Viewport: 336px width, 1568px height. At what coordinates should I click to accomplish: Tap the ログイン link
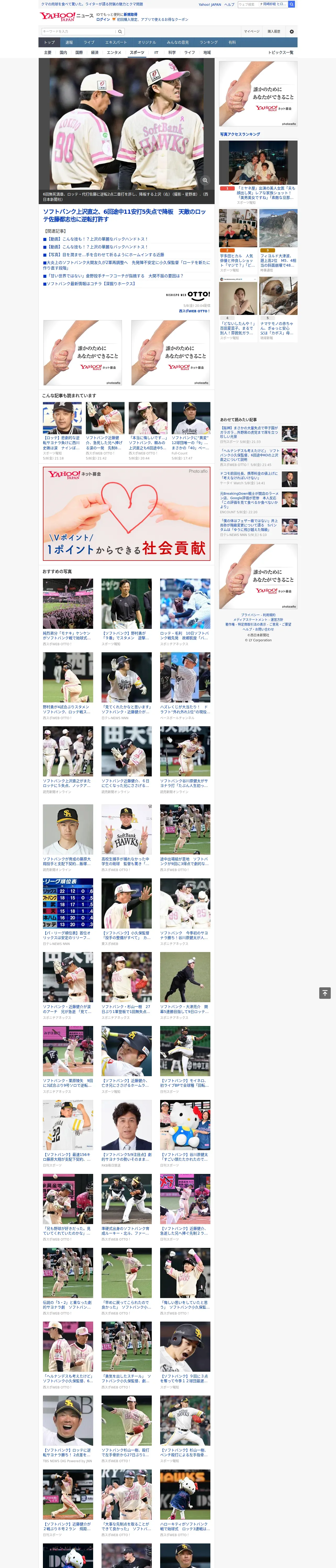tap(103, 20)
